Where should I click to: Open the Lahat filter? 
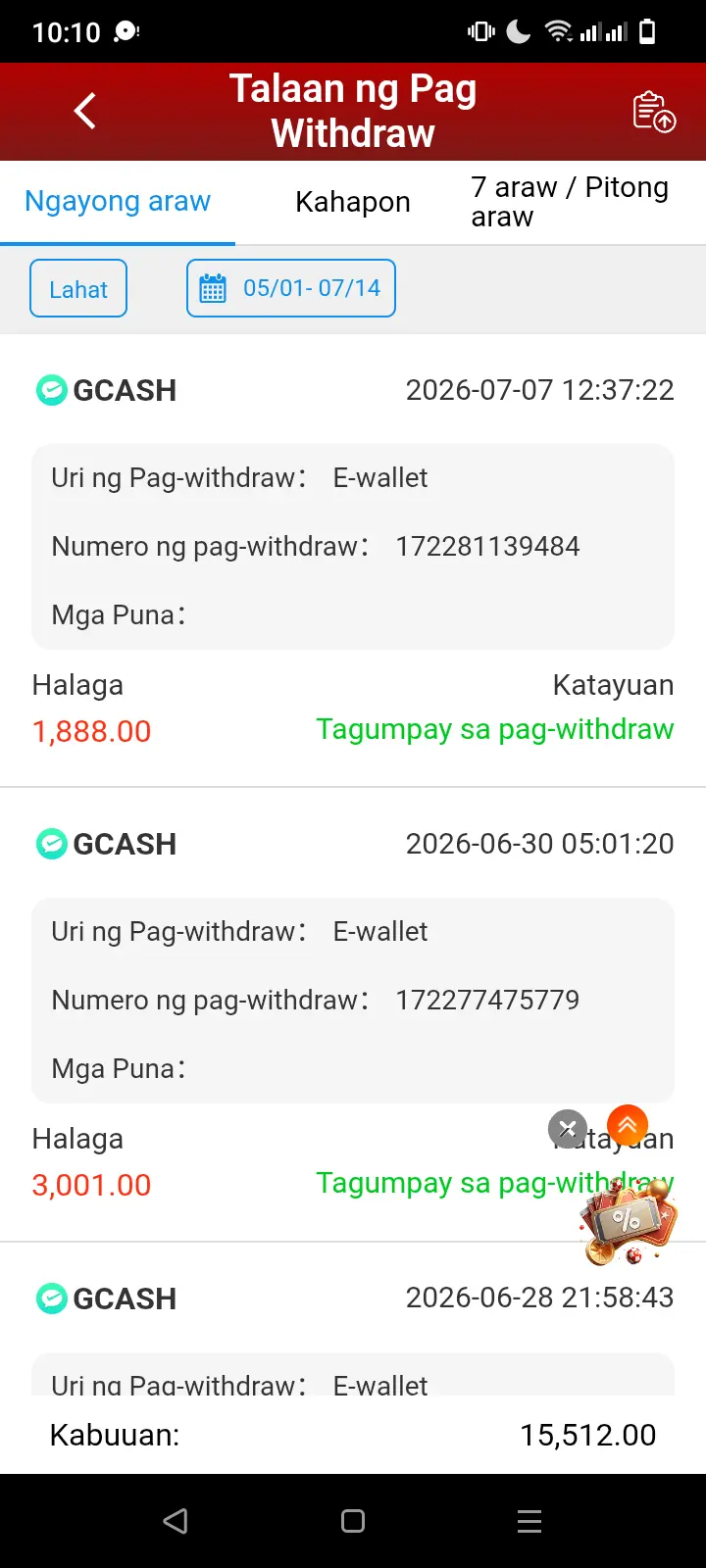[78, 288]
